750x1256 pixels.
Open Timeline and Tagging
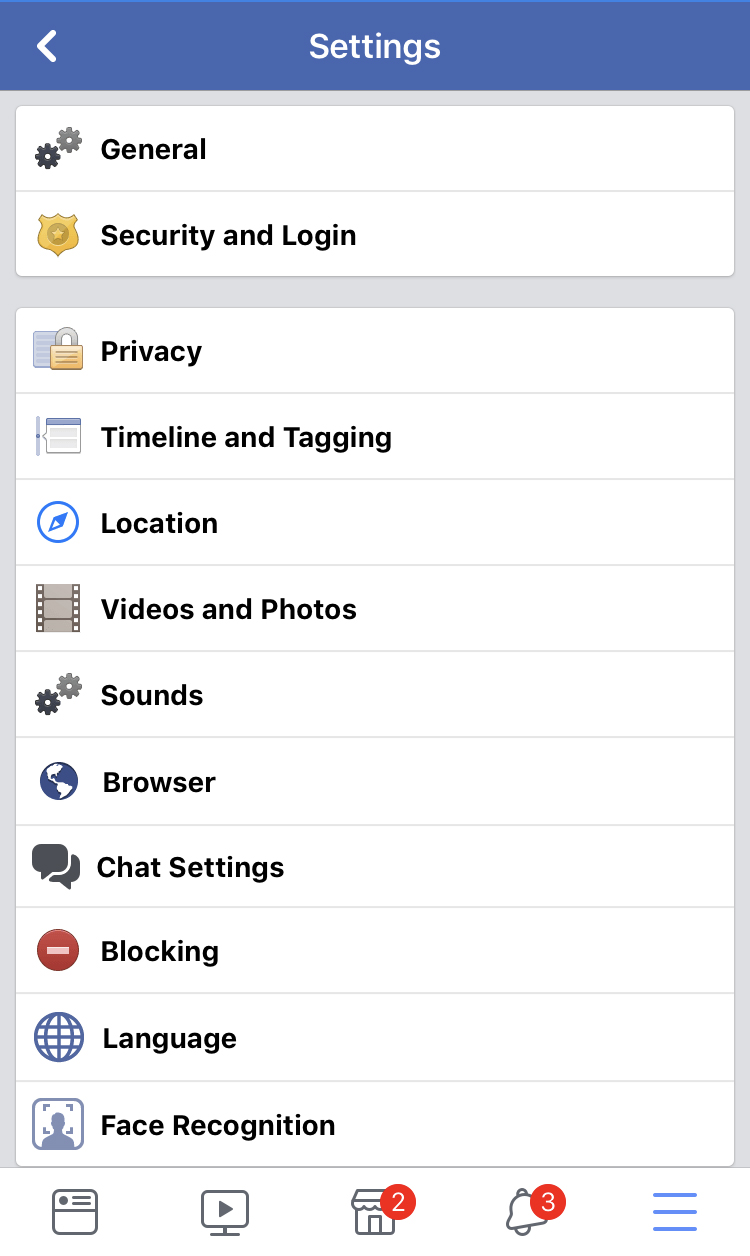tap(375, 437)
